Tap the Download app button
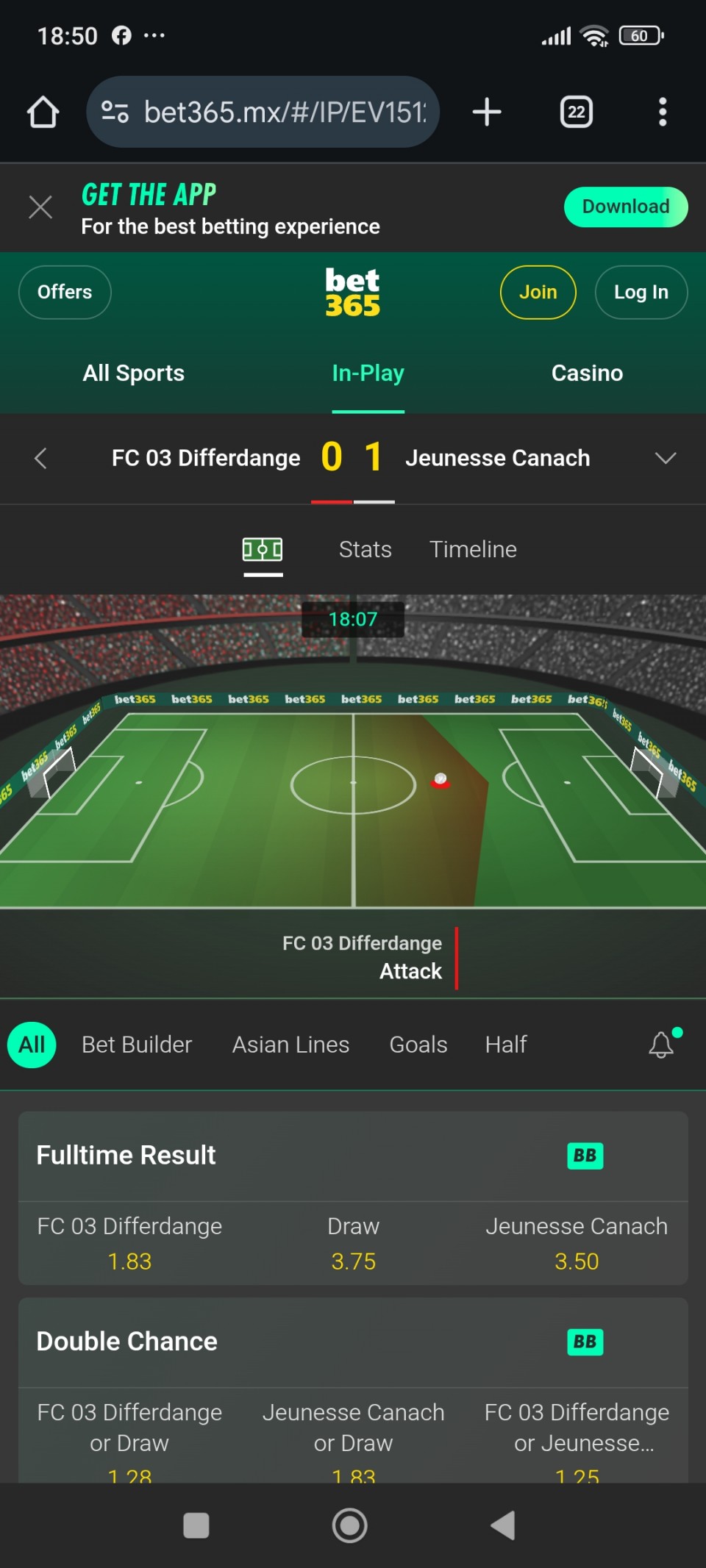Screen dimensions: 706x1568 tap(625, 207)
